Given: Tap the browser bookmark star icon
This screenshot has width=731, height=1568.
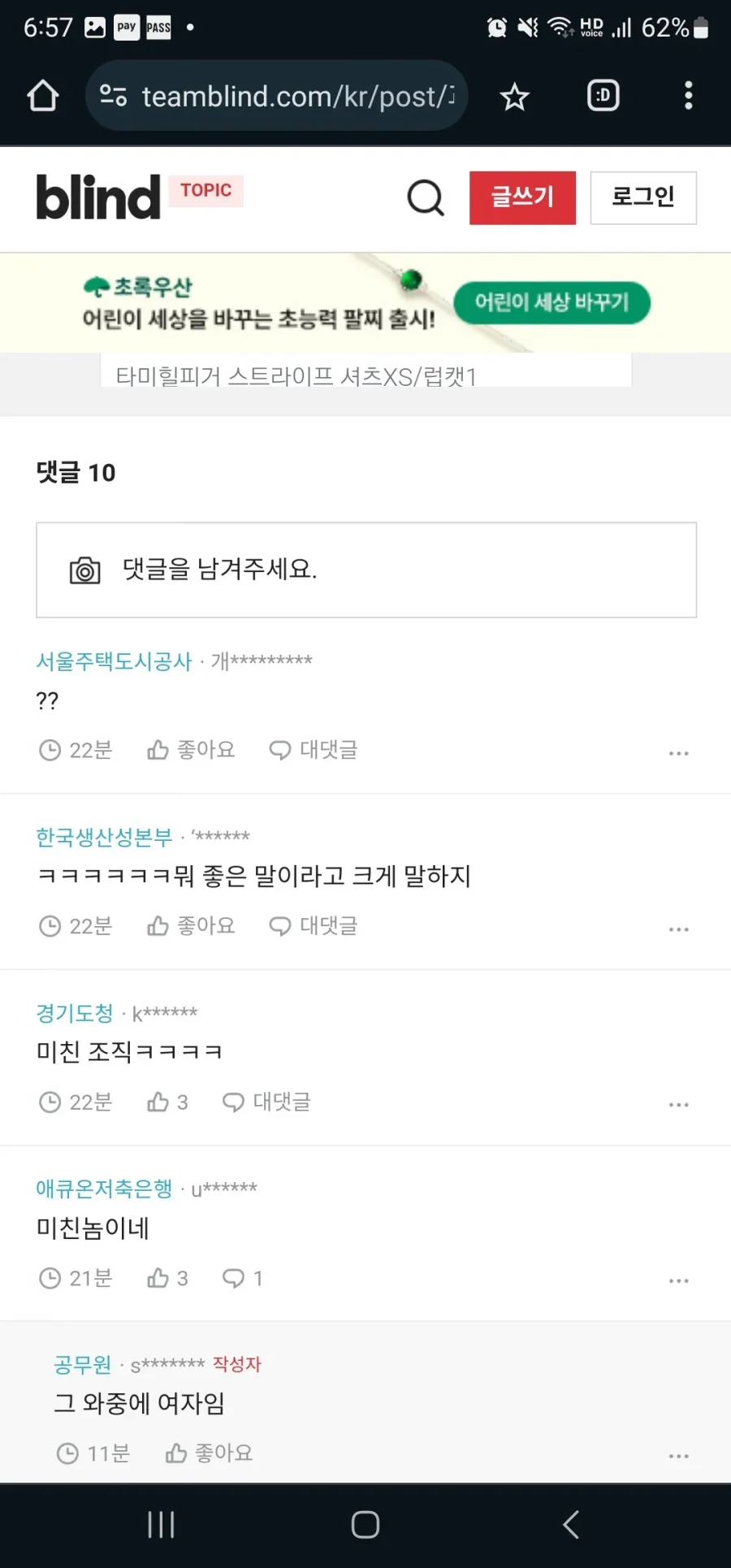Looking at the screenshot, I should coord(514,96).
